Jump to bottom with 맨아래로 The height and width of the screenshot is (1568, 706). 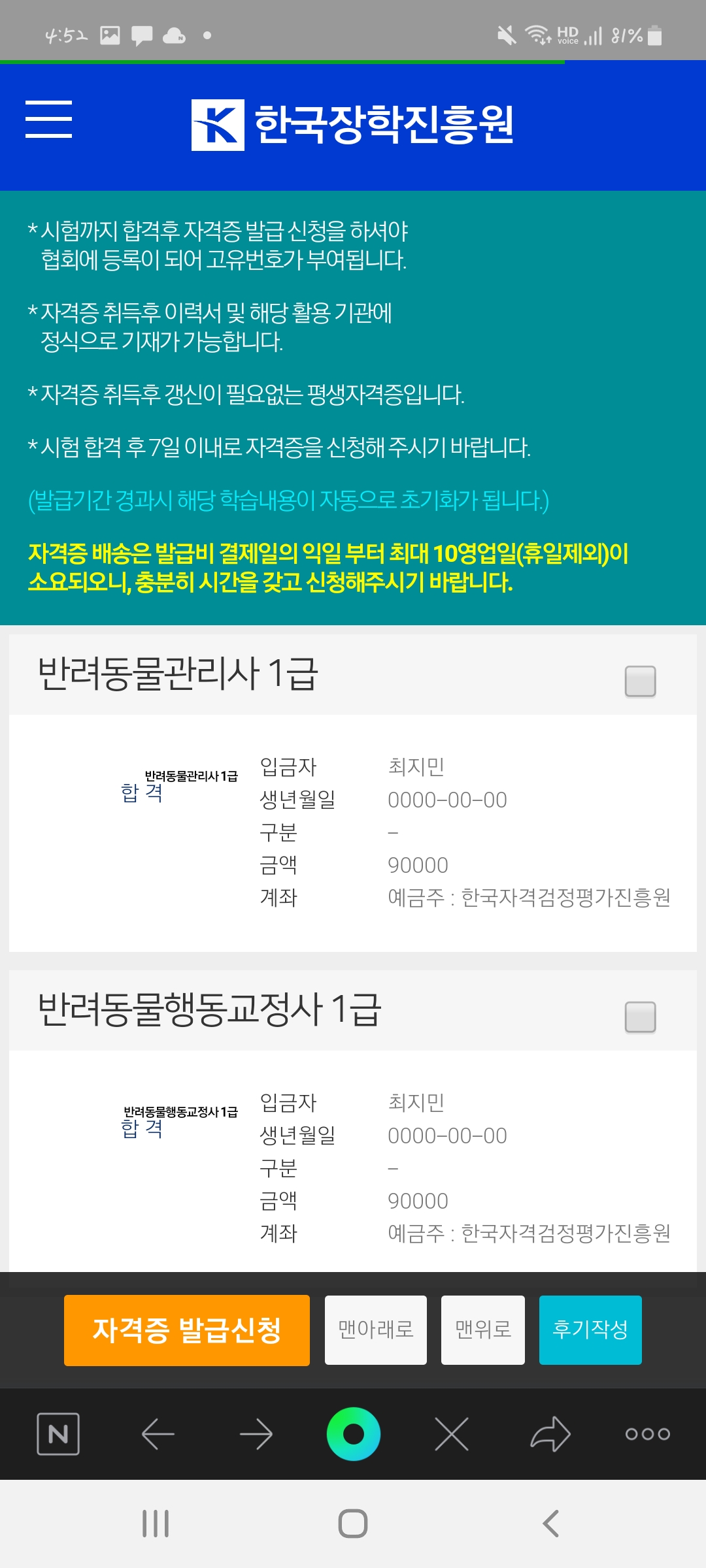pos(376,1330)
